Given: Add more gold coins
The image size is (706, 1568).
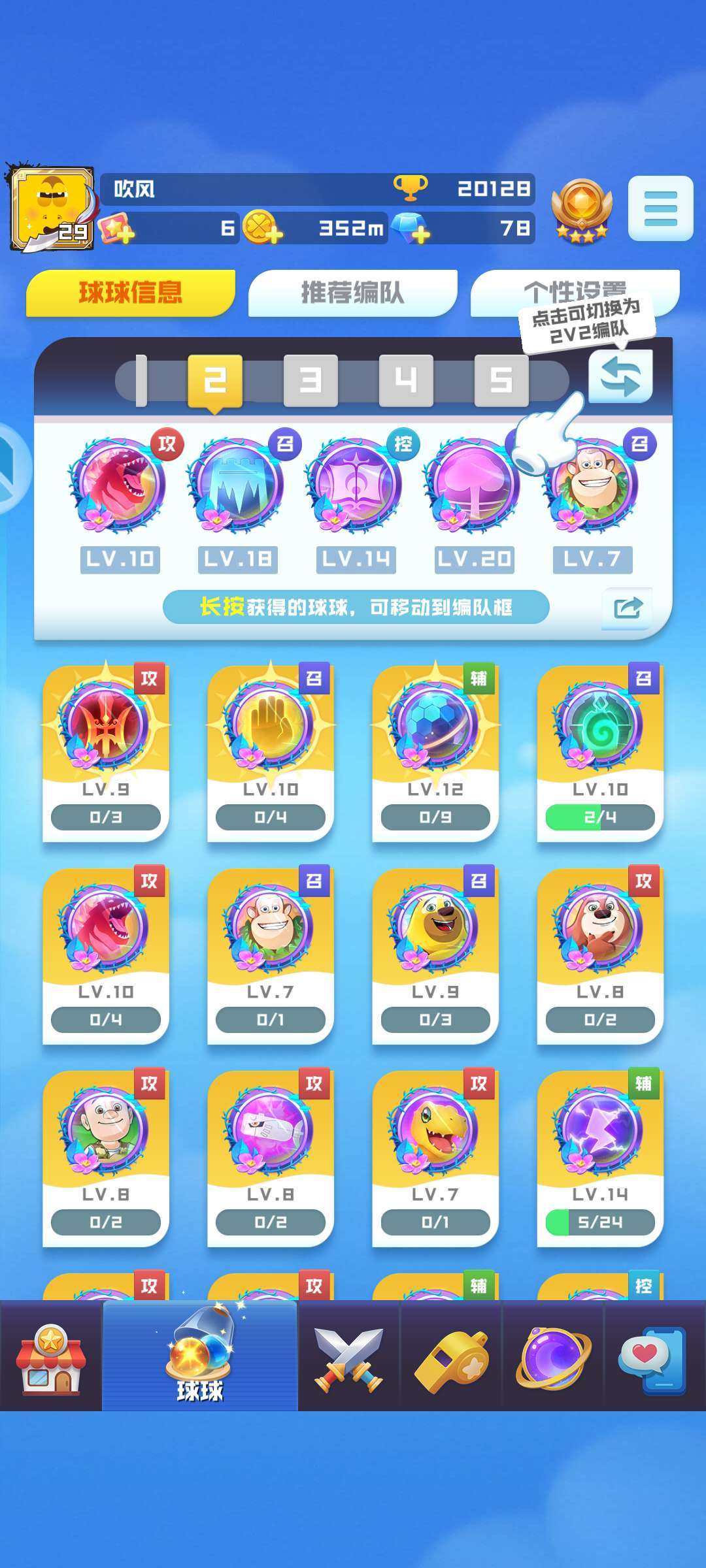Looking at the screenshot, I should click(263, 228).
